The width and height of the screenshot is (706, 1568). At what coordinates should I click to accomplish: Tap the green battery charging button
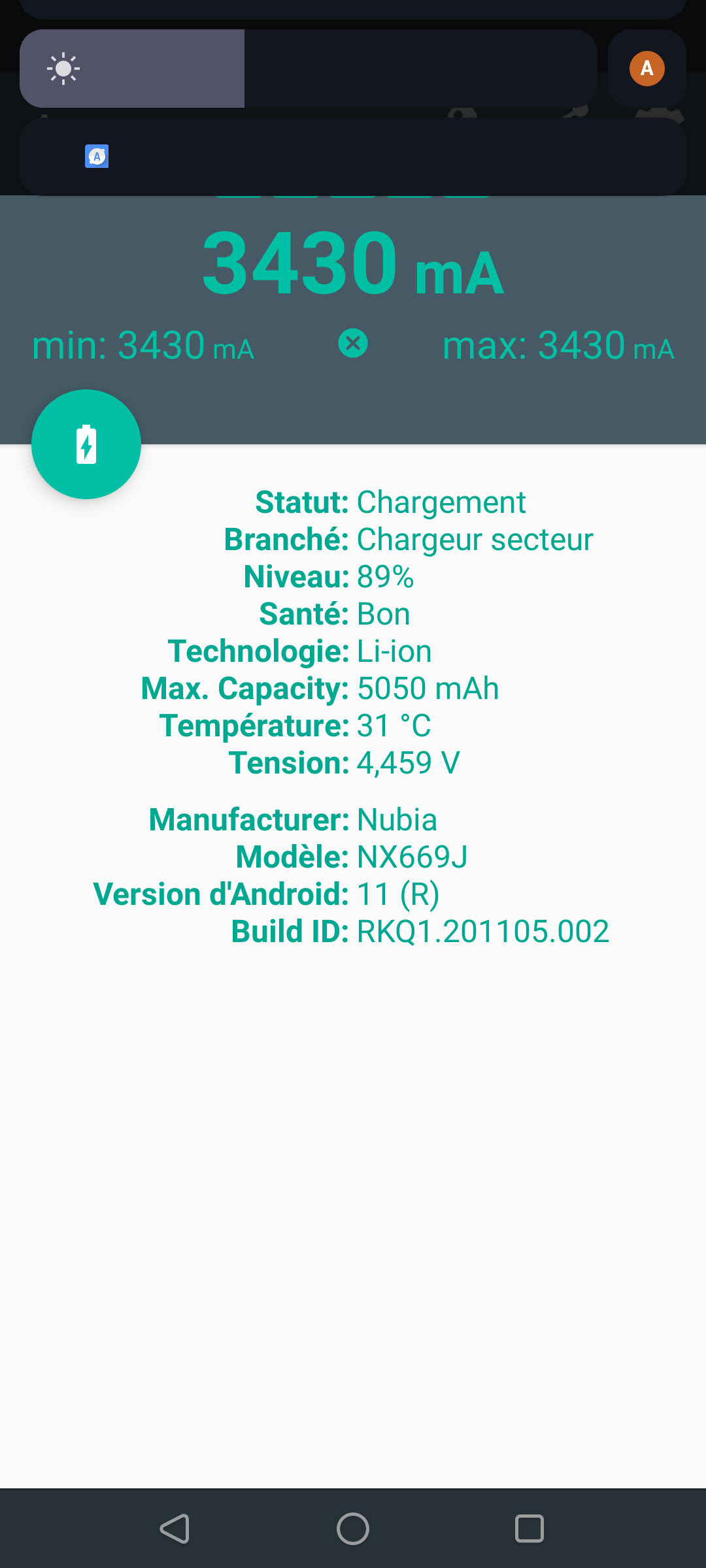coord(86,444)
